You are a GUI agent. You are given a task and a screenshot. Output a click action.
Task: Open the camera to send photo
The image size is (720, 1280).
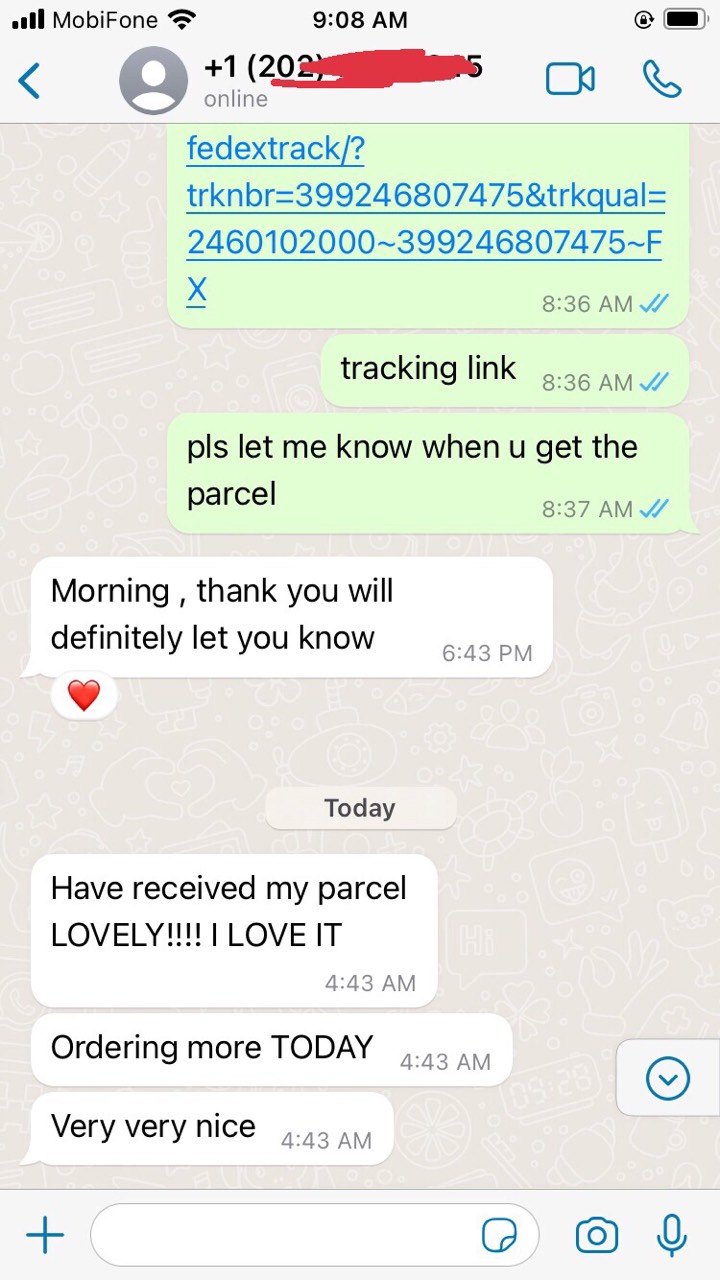click(597, 1236)
